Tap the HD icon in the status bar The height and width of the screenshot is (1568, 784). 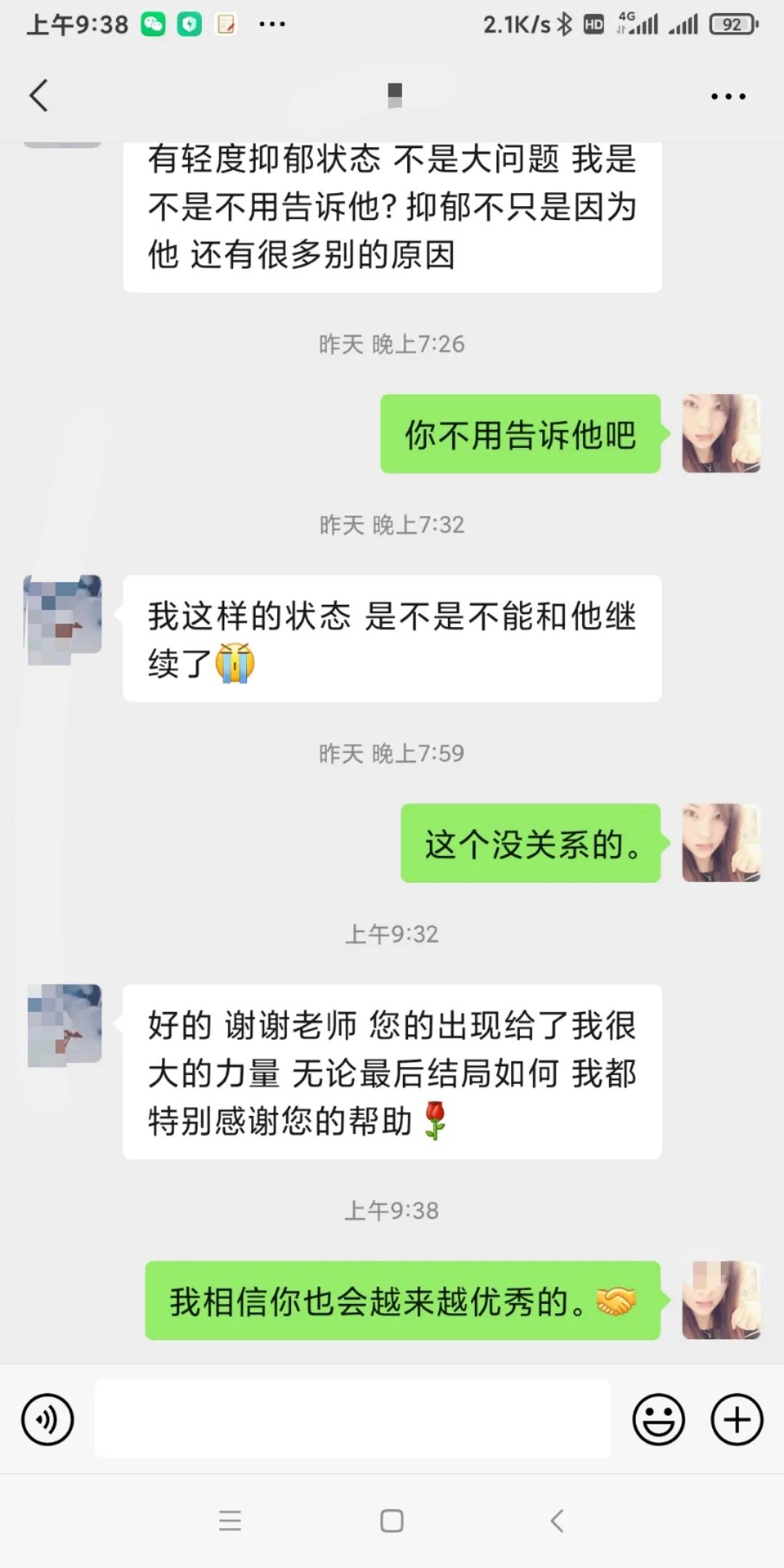click(x=593, y=23)
